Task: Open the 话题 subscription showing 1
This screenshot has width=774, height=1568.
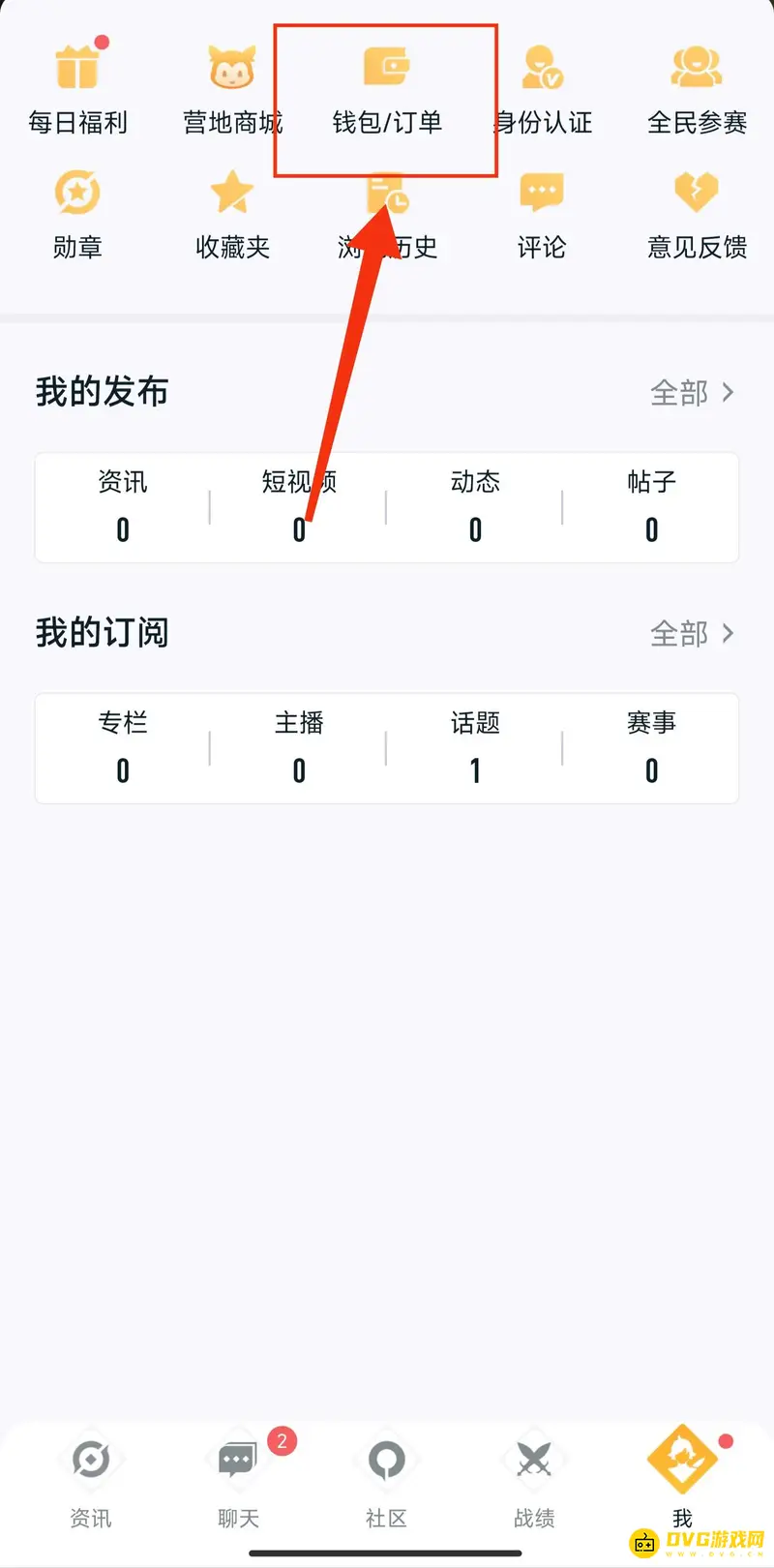Action: 474,747
